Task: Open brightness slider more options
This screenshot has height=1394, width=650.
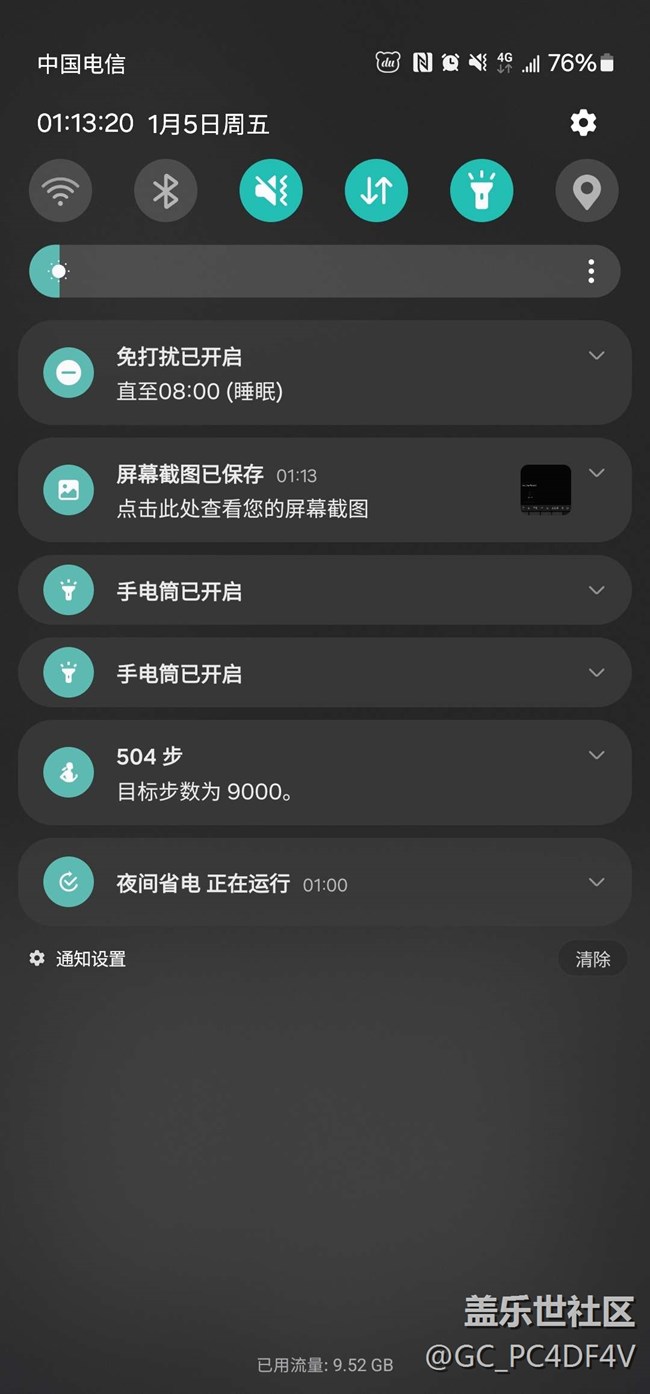Action: click(591, 271)
